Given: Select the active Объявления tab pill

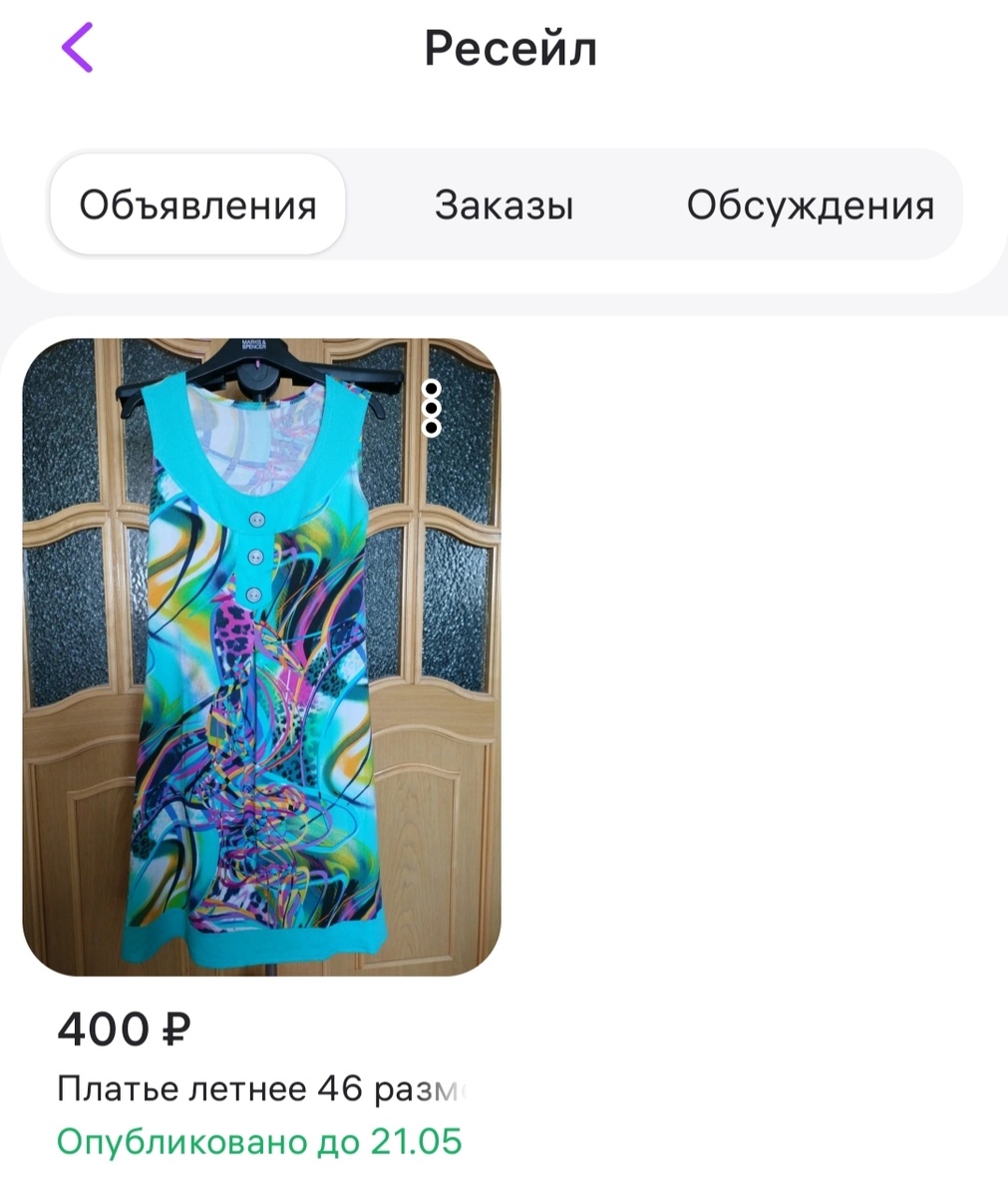Looking at the screenshot, I should click(197, 203).
